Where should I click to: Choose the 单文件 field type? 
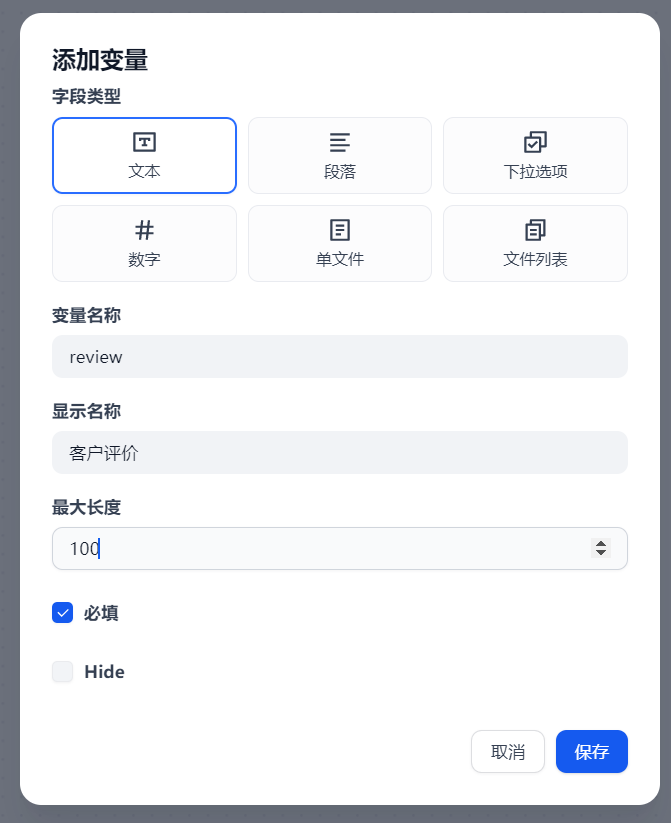pyautogui.click(x=340, y=243)
